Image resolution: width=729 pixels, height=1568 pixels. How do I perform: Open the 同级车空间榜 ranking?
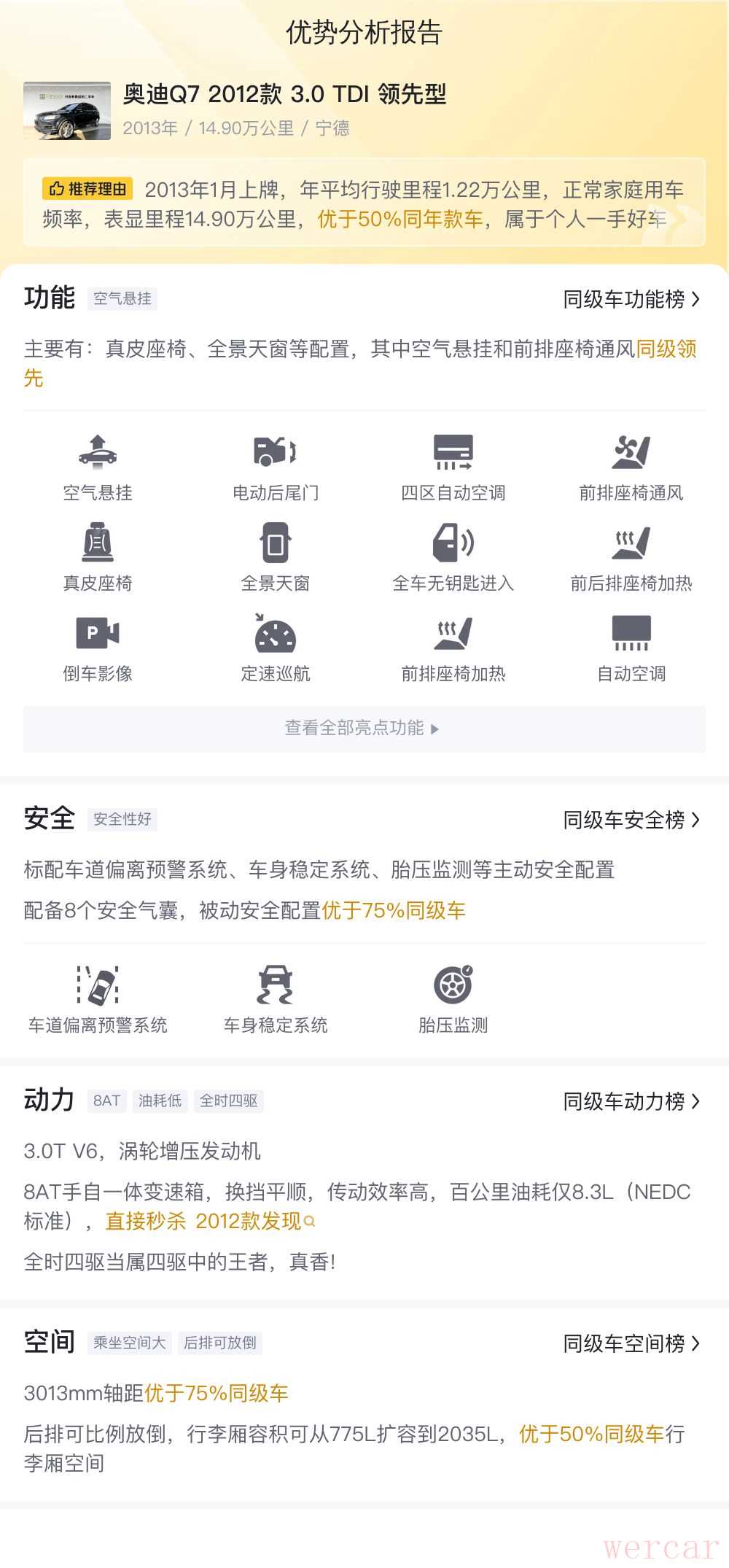click(x=631, y=1343)
